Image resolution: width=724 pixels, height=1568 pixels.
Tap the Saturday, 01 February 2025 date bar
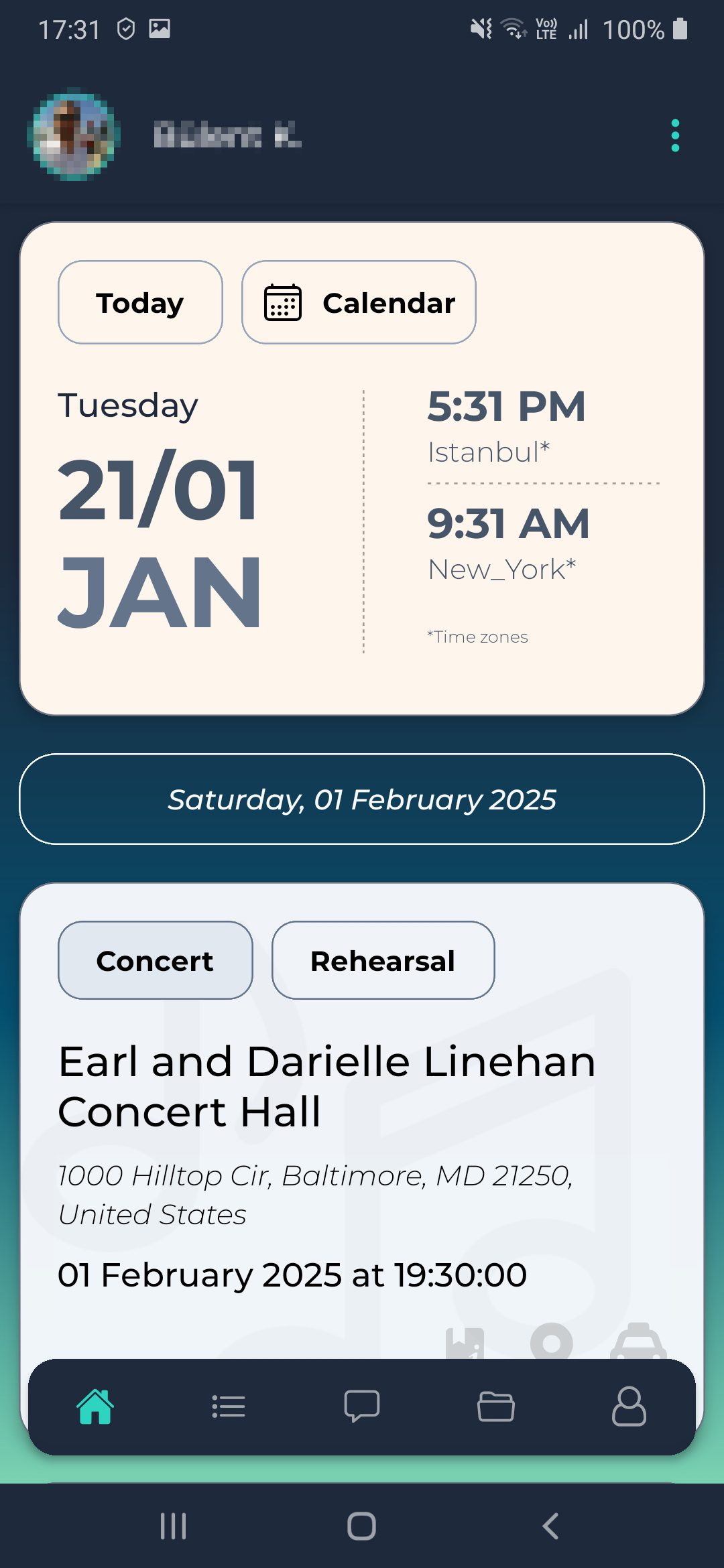362,799
